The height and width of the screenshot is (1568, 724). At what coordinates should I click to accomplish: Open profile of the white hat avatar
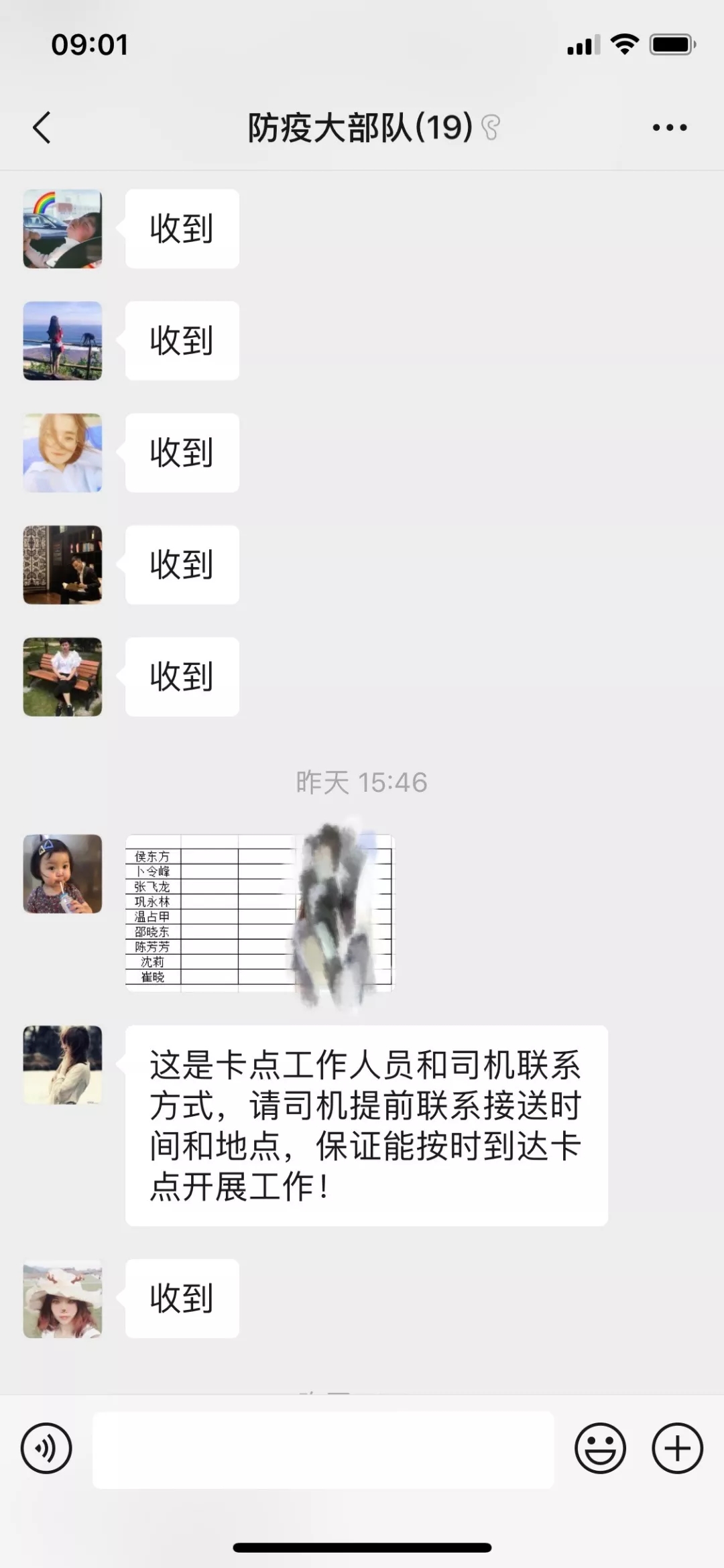(63, 1299)
